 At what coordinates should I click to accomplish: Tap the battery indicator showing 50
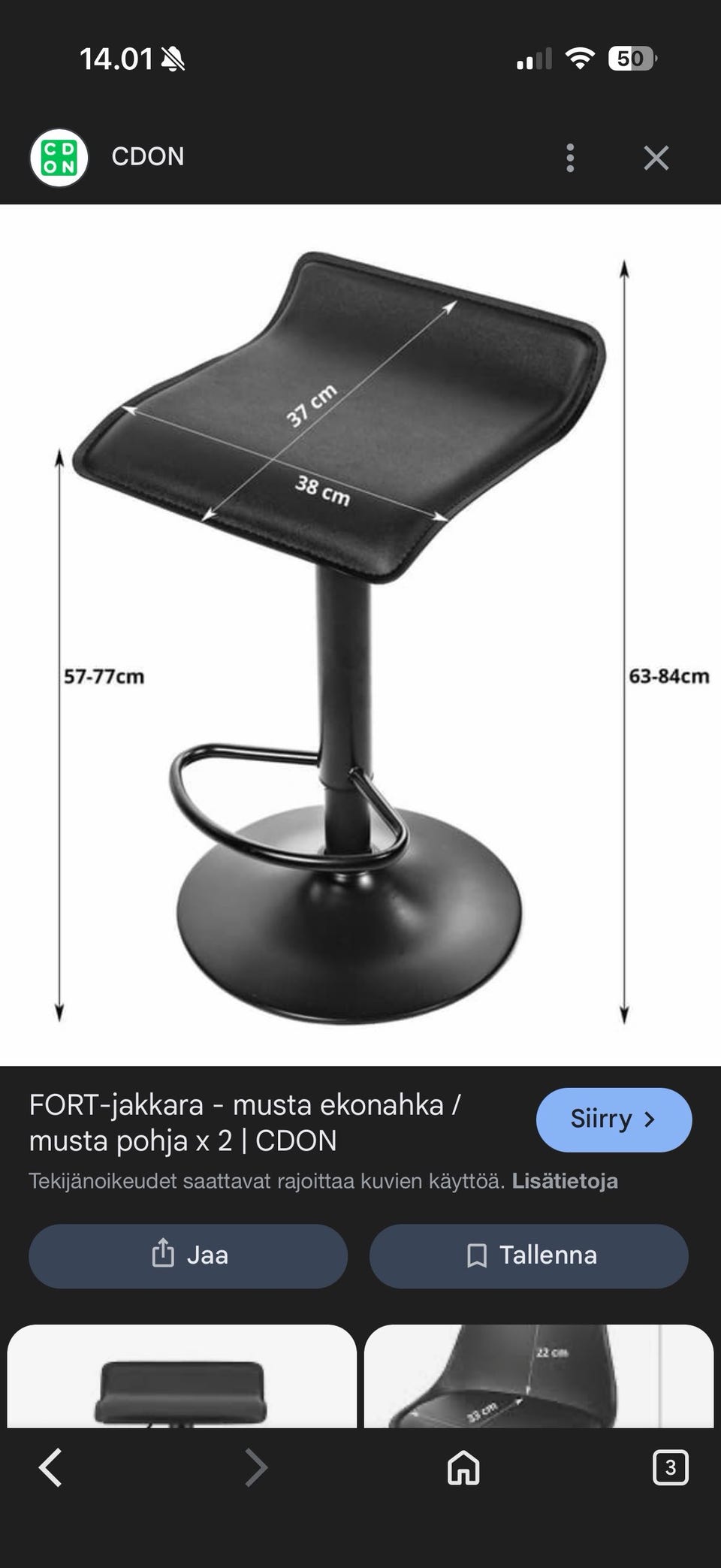pyautogui.click(x=633, y=58)
